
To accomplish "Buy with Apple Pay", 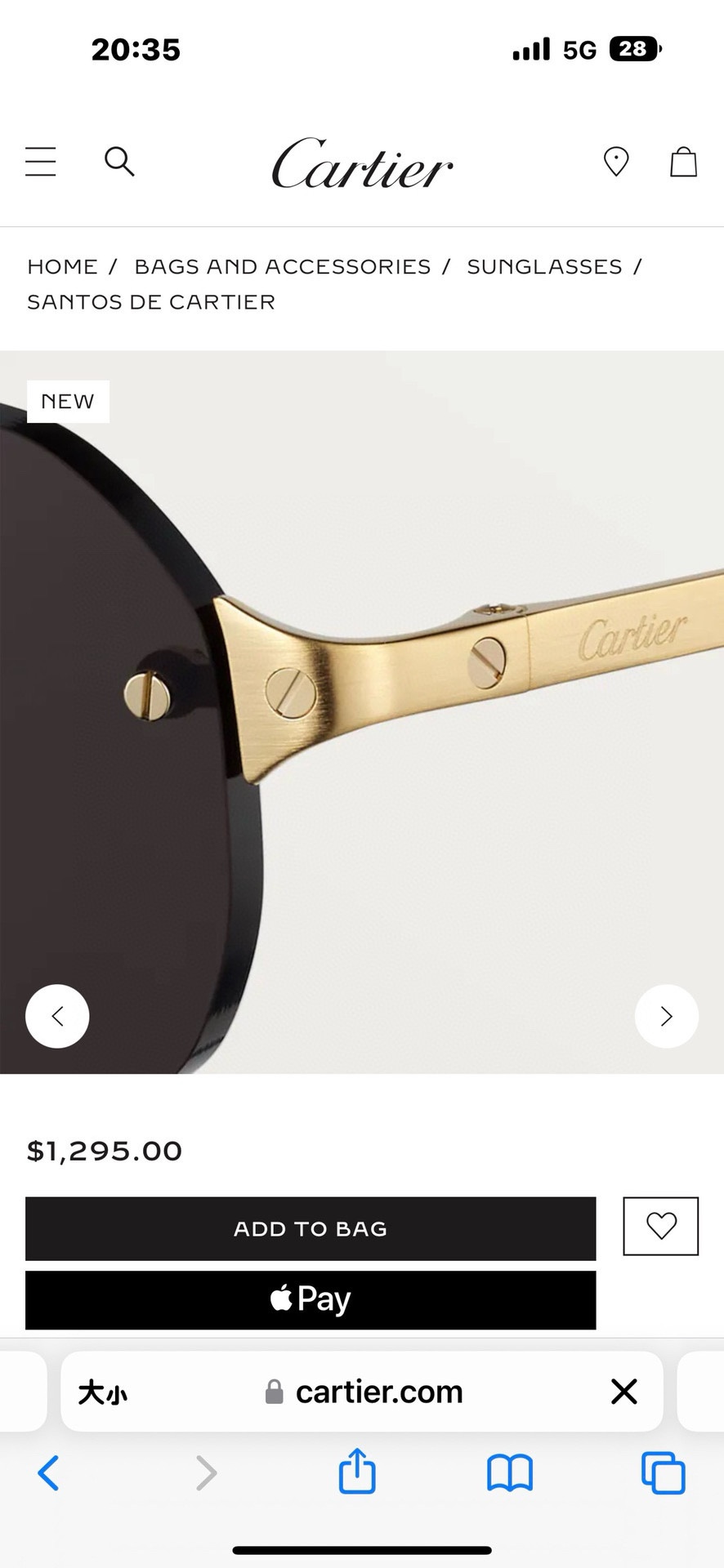I will (x=311, y=1299).
